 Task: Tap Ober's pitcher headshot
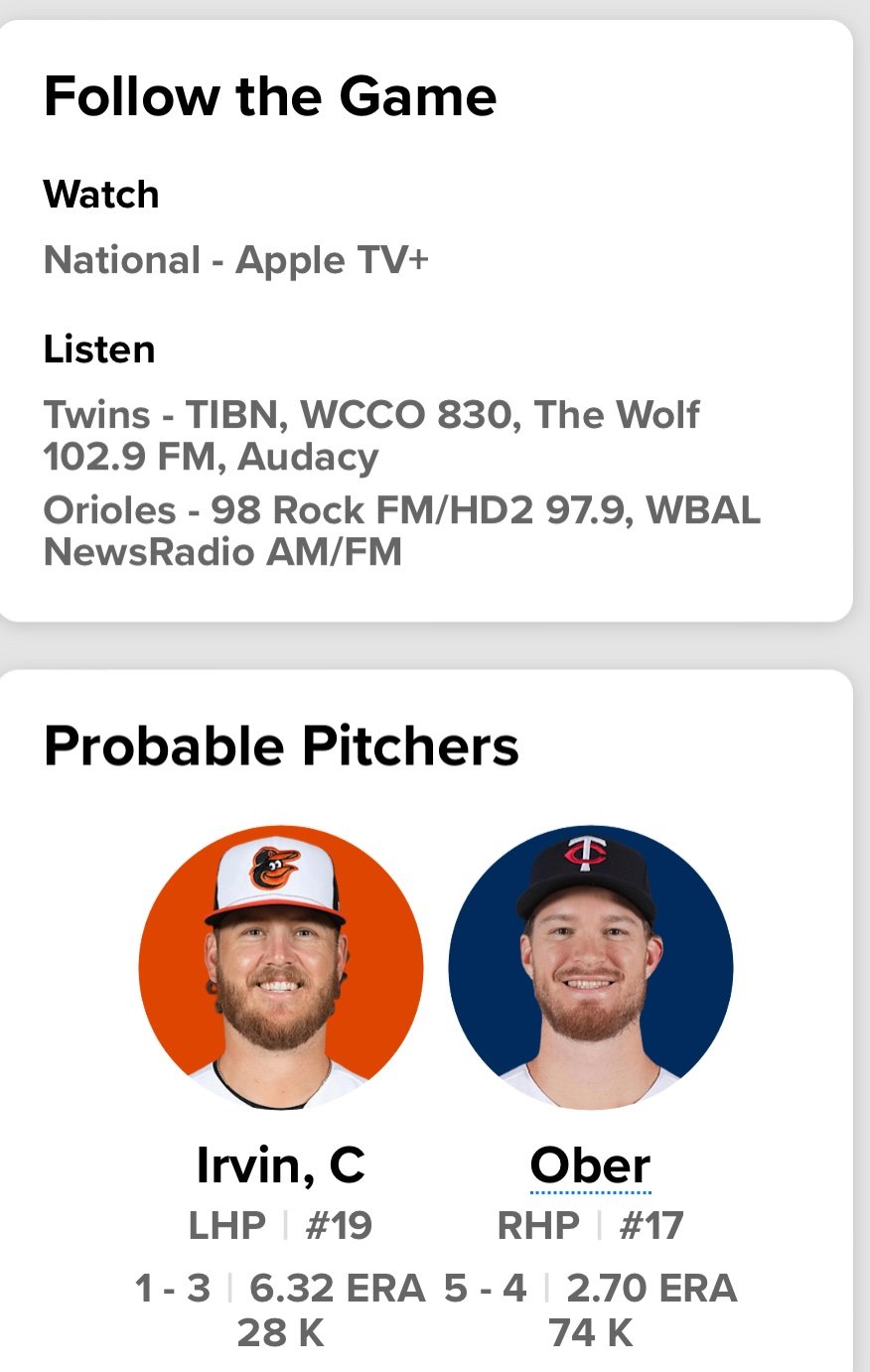point(590,968)
